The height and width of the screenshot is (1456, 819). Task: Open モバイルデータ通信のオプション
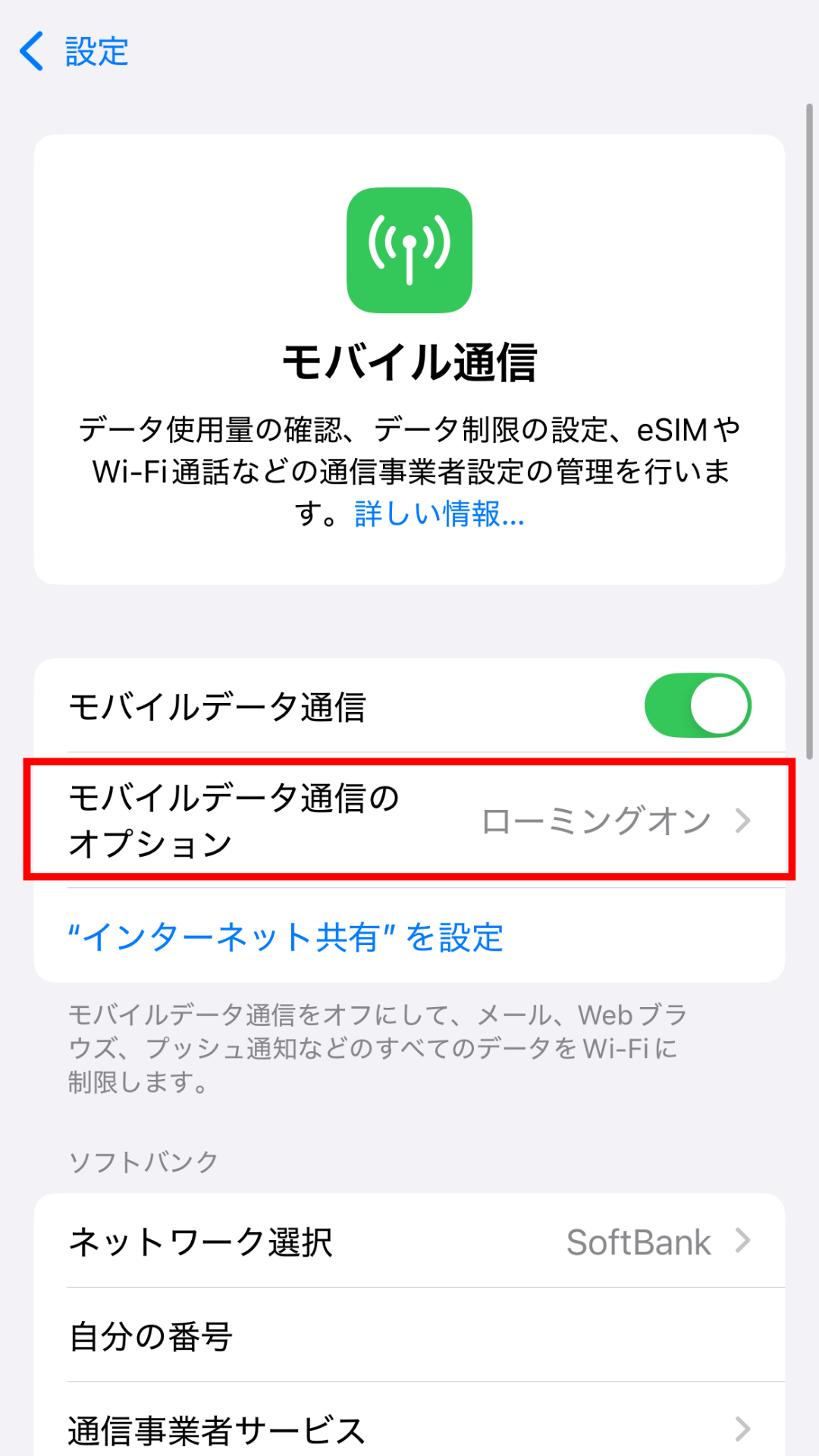(409, 821)
